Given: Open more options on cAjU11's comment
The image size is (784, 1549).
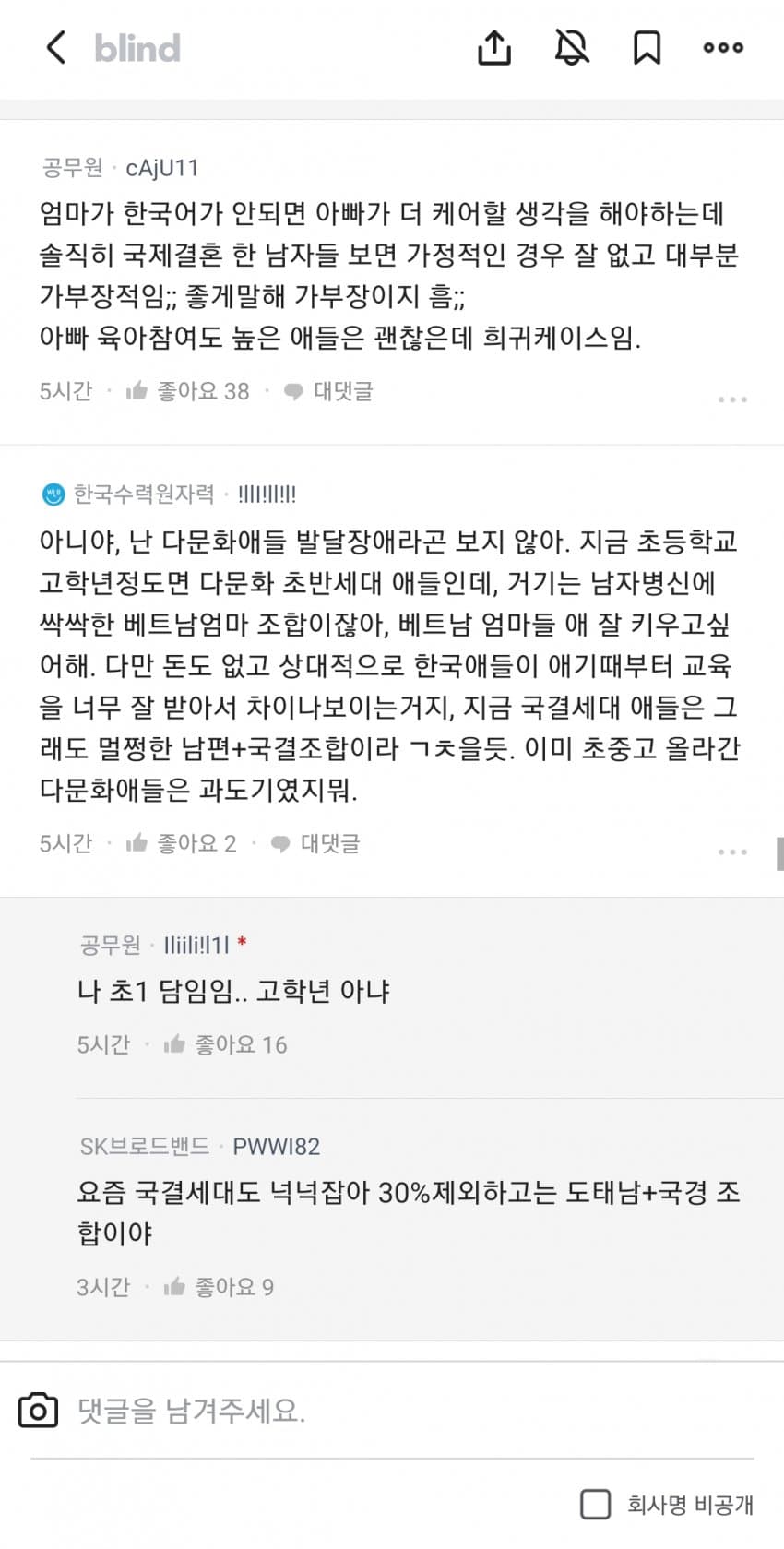Looking at the screenshot, I should [732, 399].
